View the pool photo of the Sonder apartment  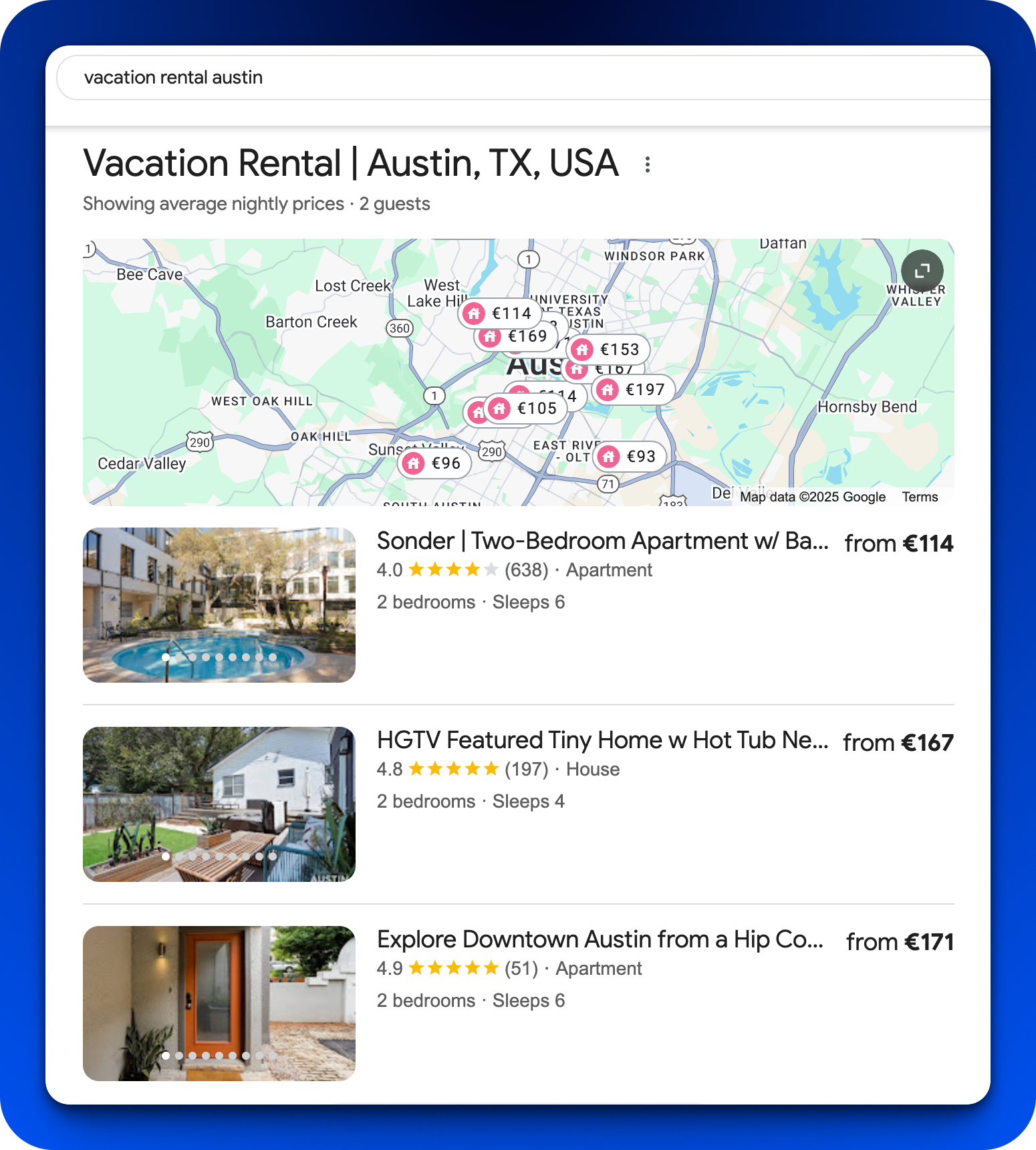219,605
